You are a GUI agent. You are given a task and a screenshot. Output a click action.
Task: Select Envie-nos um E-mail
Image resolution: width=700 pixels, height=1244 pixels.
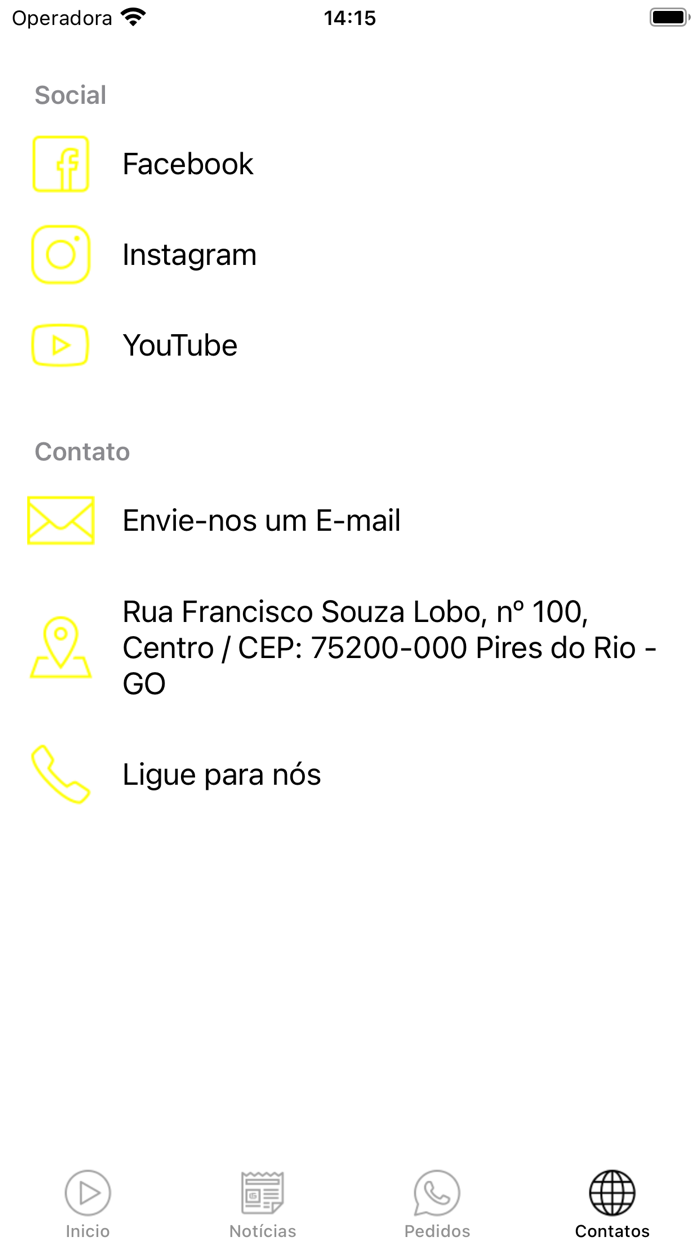[x=261, y=520]
